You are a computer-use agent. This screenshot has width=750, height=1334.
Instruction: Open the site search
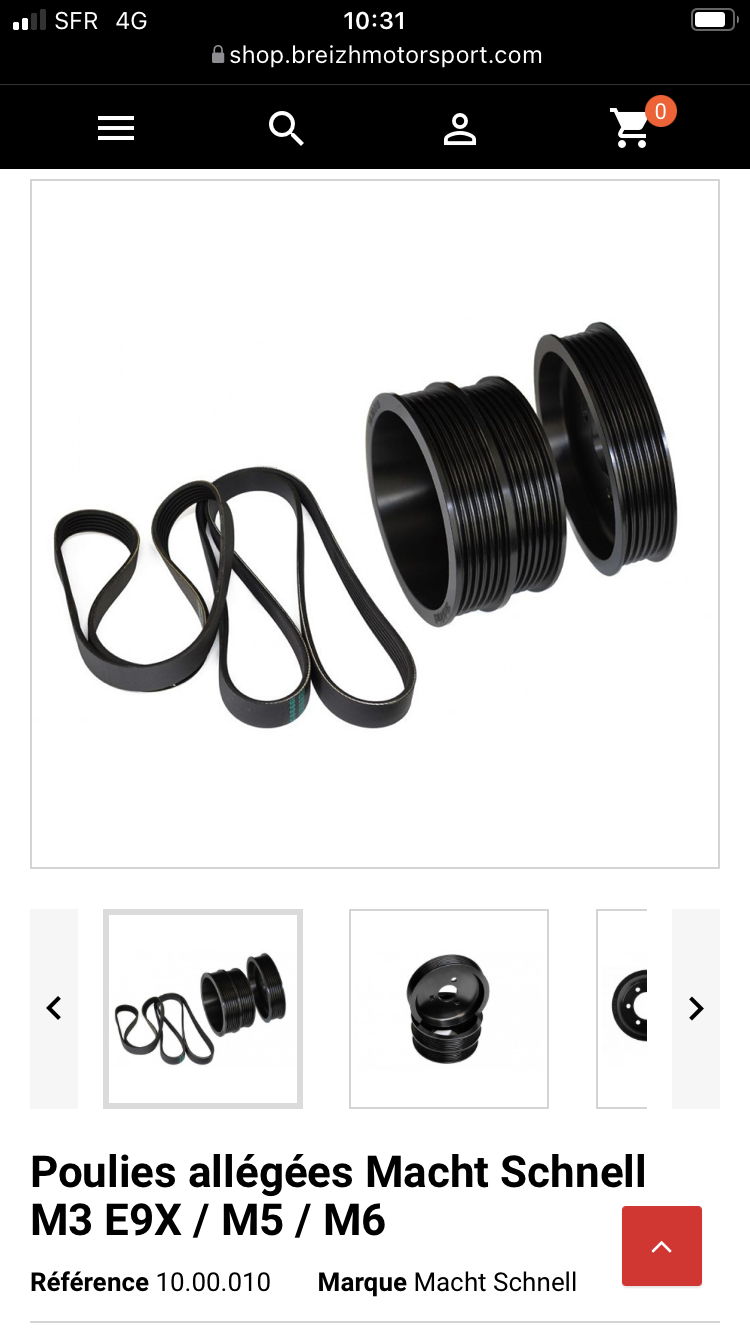pyautogui.click(x=286, y=128)
